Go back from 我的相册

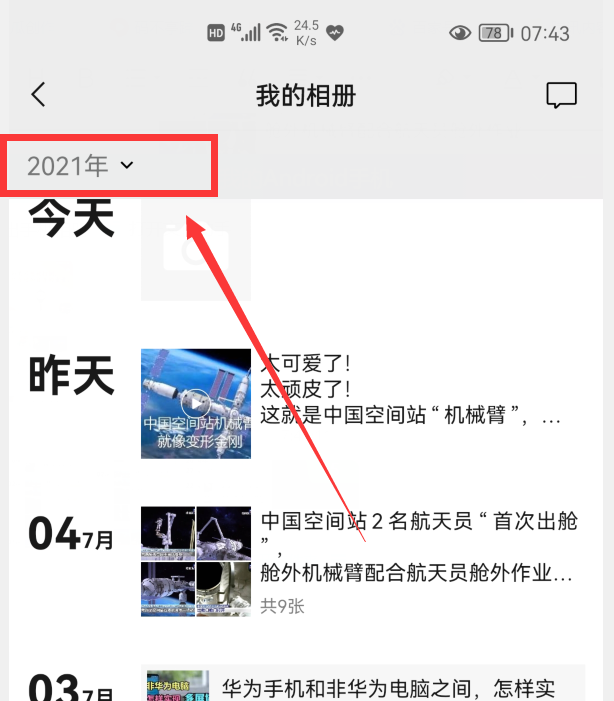click(x=38, y=95)
